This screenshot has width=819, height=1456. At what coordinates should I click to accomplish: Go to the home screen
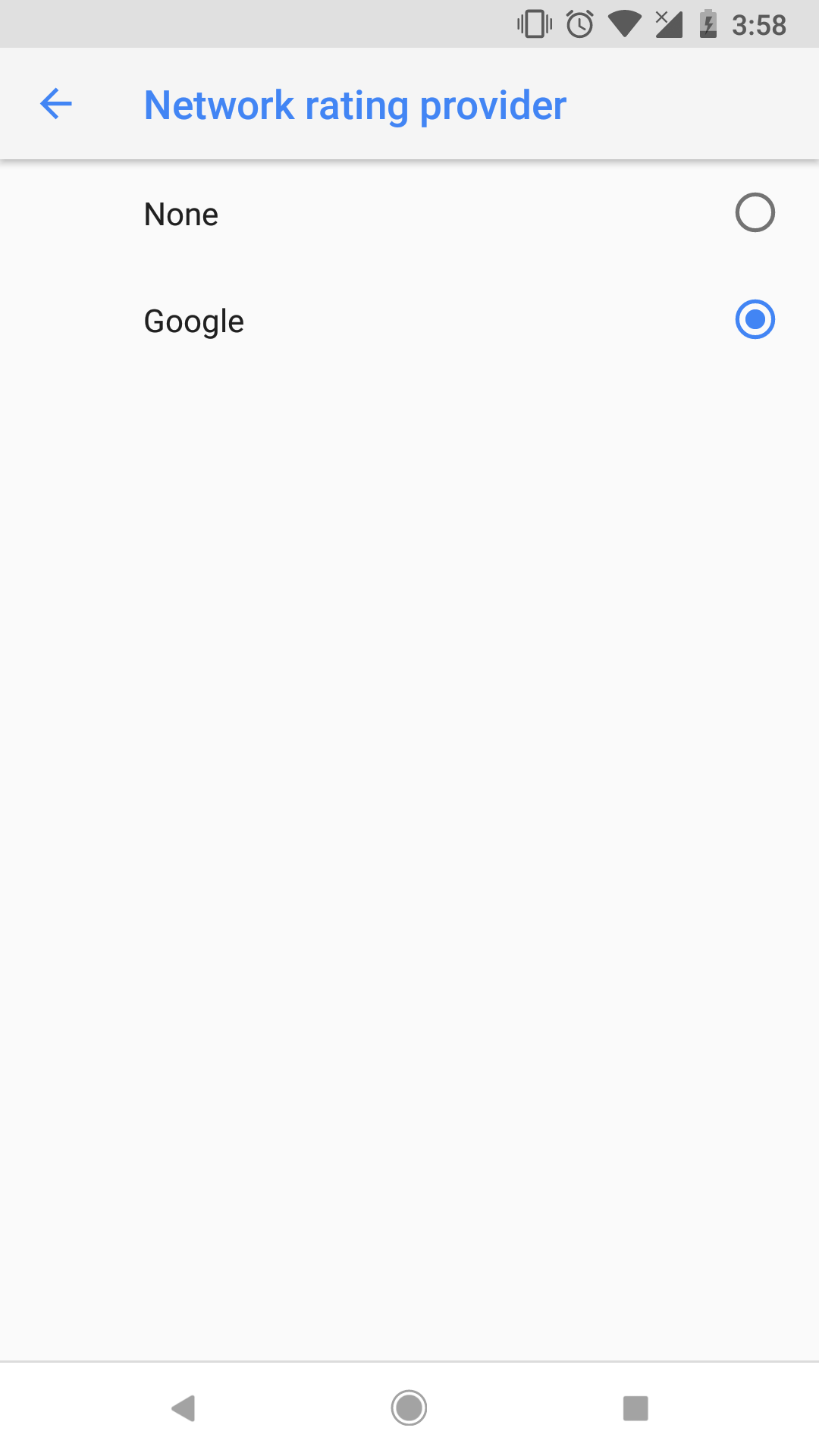(409, 1408)
